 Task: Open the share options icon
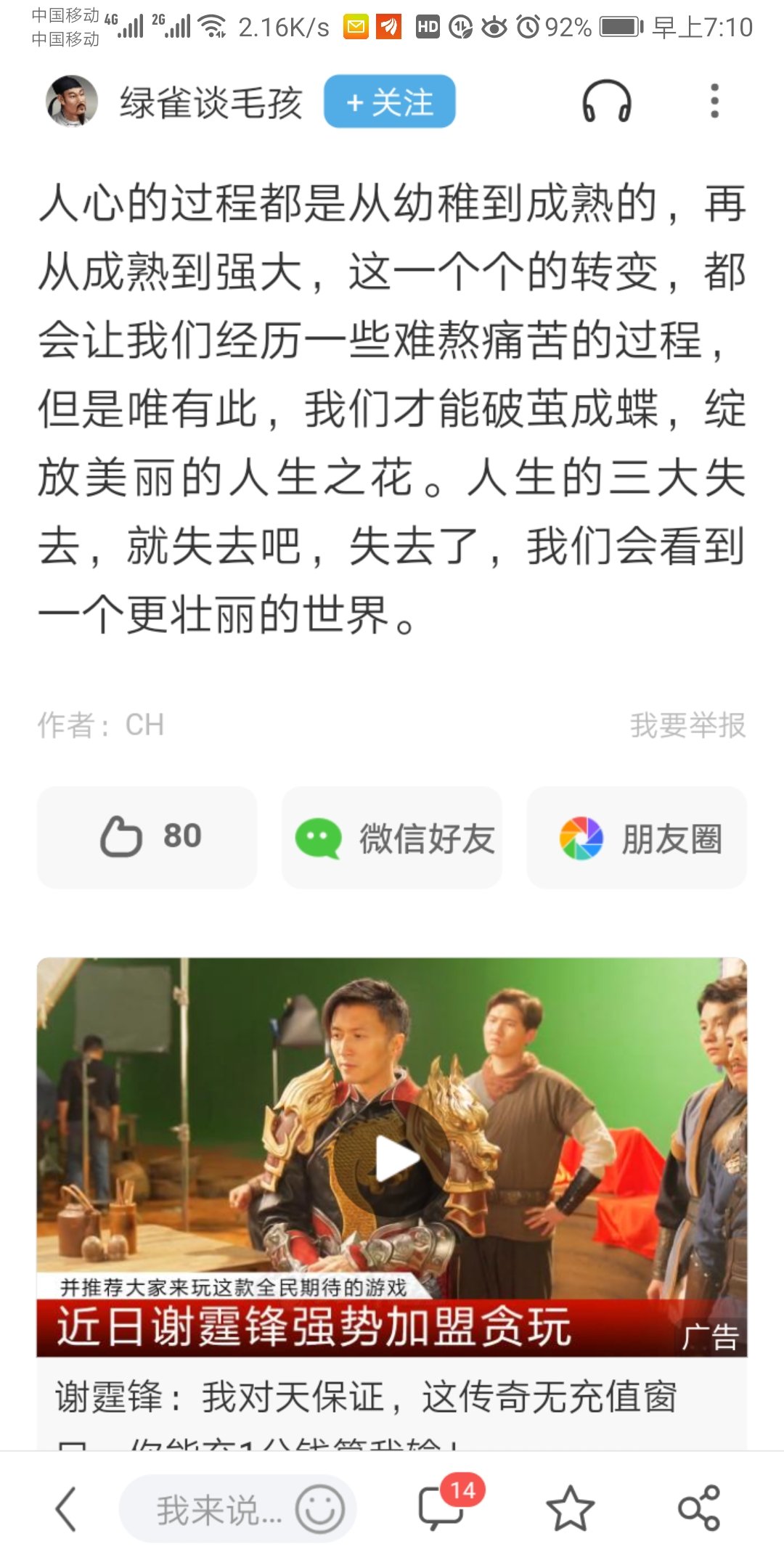pos(698,1509)
